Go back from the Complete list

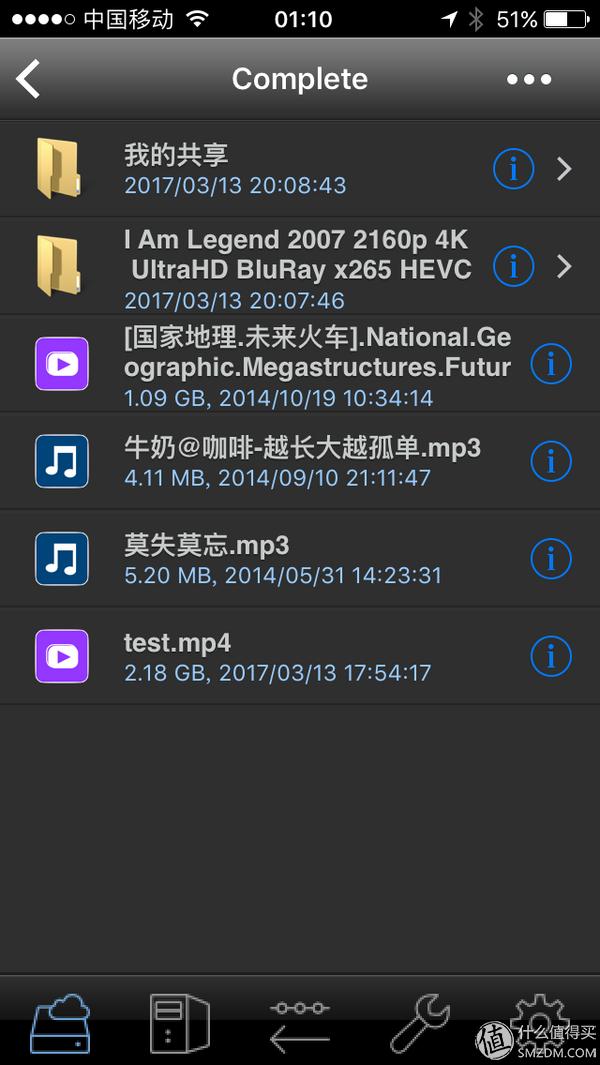(29, 79)
